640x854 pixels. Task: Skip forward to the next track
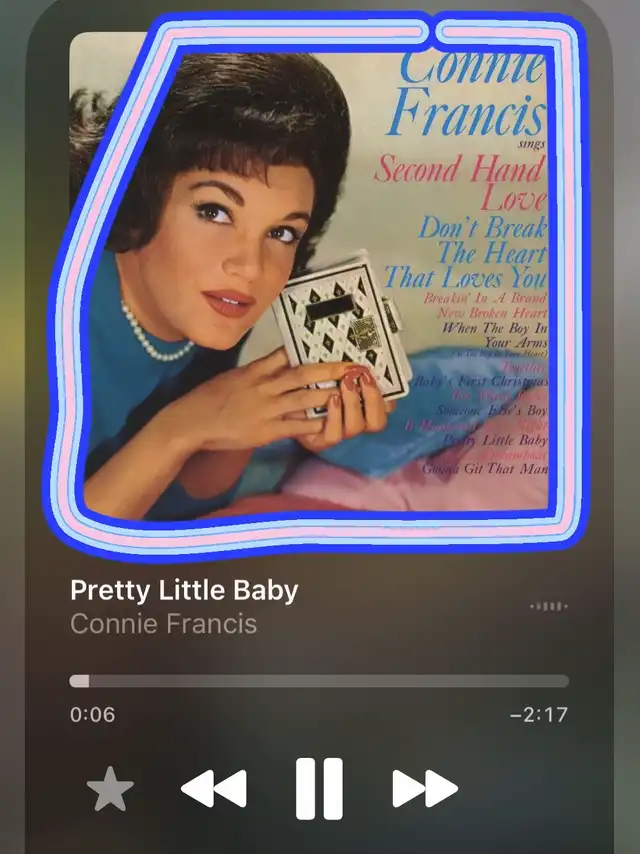(425, 788)
